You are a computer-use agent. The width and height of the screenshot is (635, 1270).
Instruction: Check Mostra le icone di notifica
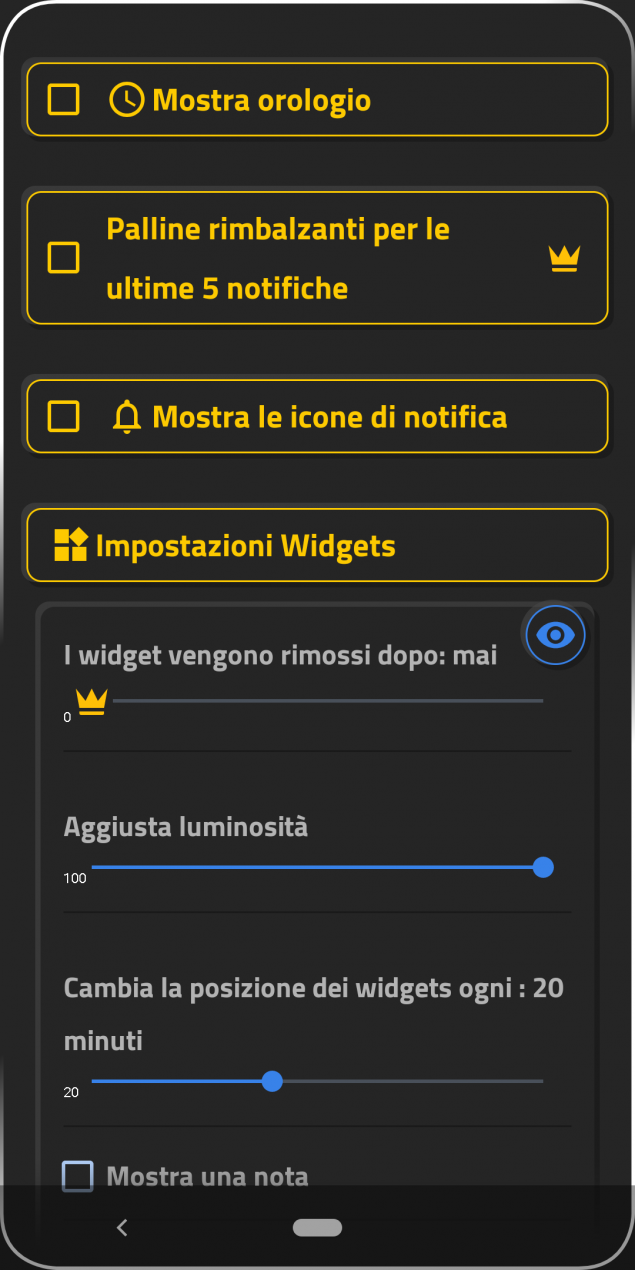pos(64,416)
